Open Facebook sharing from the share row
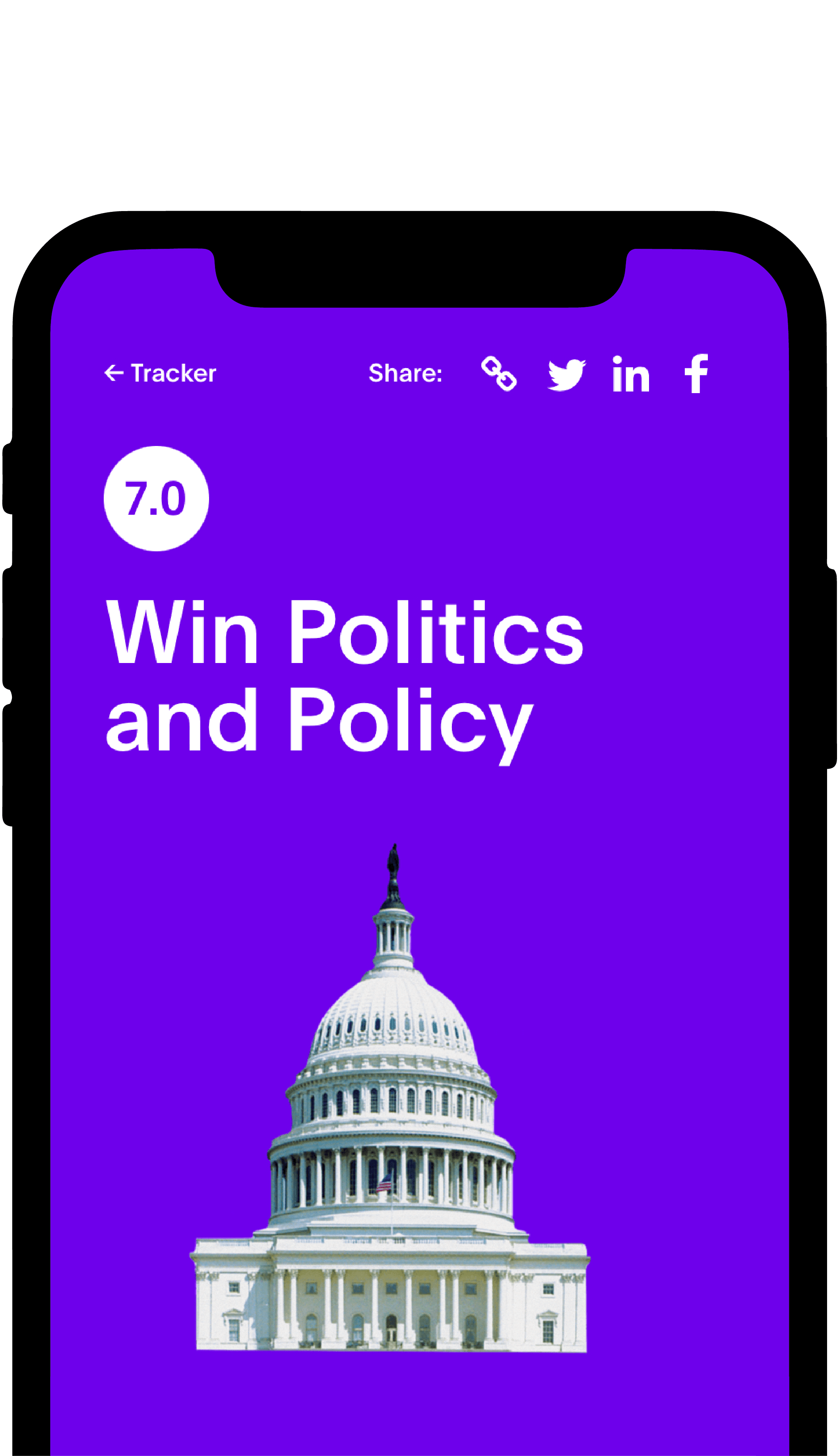 pos(697,374)
